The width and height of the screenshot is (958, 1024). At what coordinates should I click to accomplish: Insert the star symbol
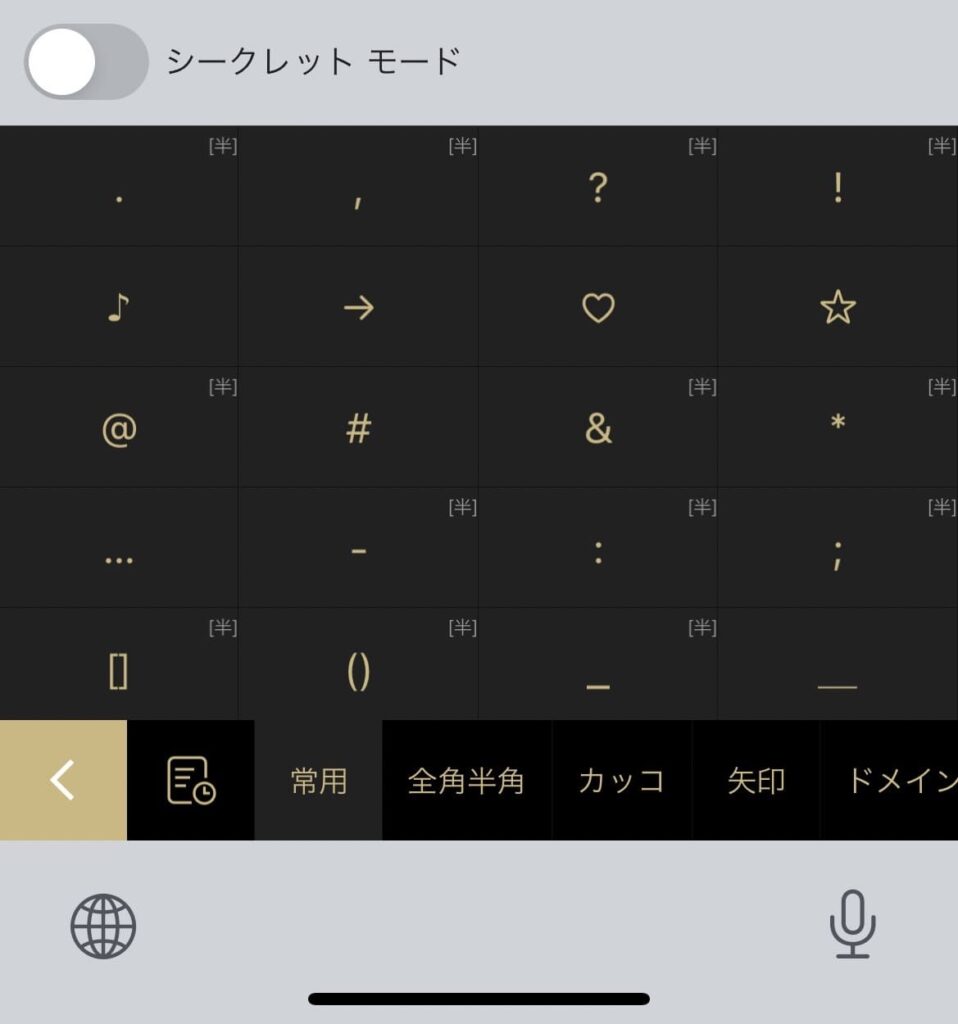838,308
